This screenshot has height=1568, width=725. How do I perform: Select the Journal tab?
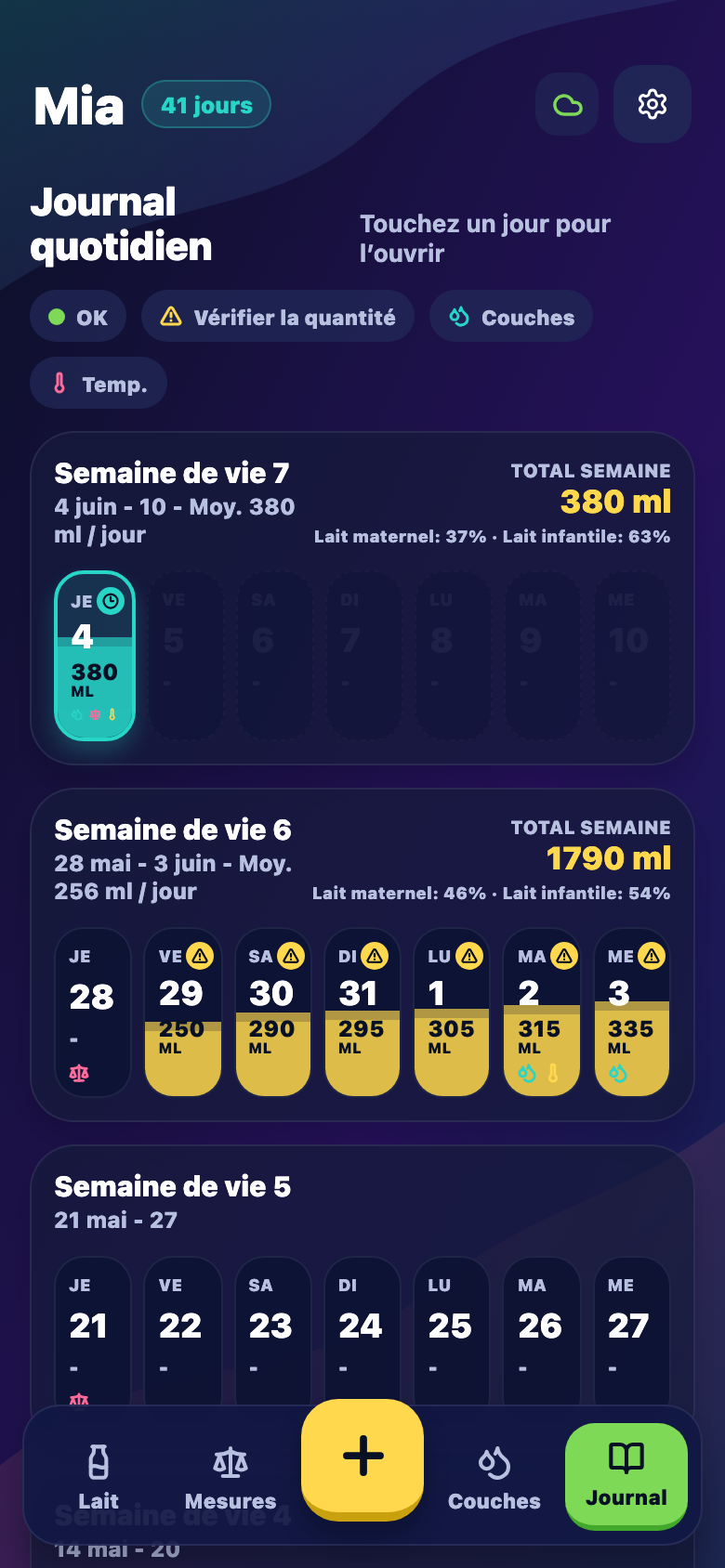[x=626, y=1474]
